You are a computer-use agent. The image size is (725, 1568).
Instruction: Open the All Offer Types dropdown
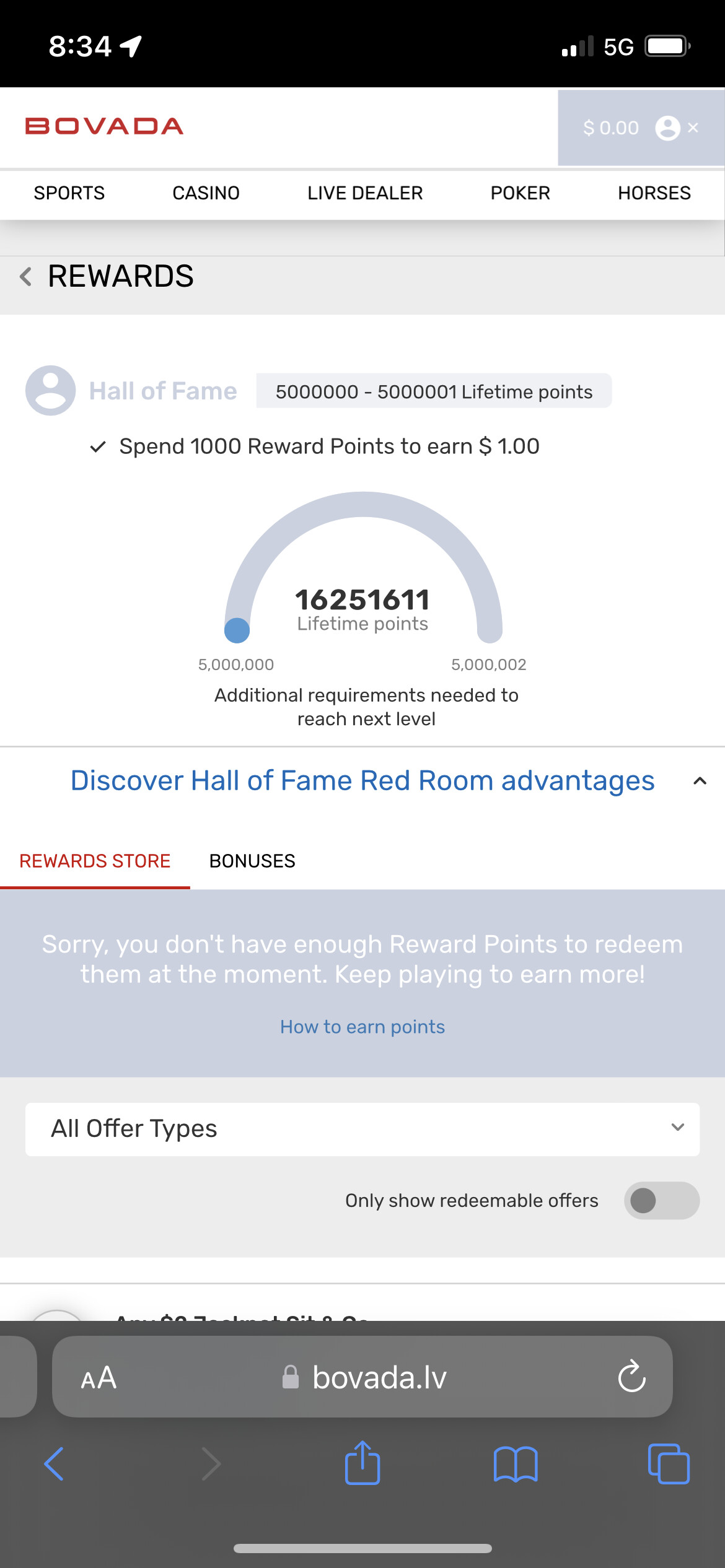[x=362, y=1129]
